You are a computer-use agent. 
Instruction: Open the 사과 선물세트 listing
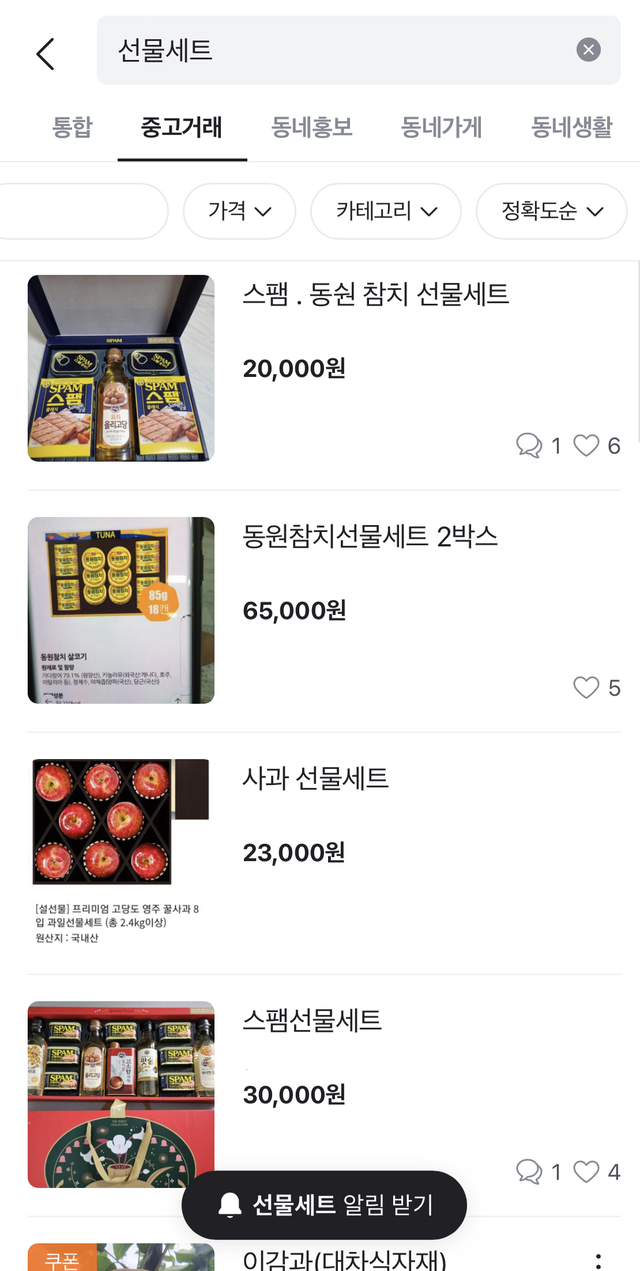316,779
